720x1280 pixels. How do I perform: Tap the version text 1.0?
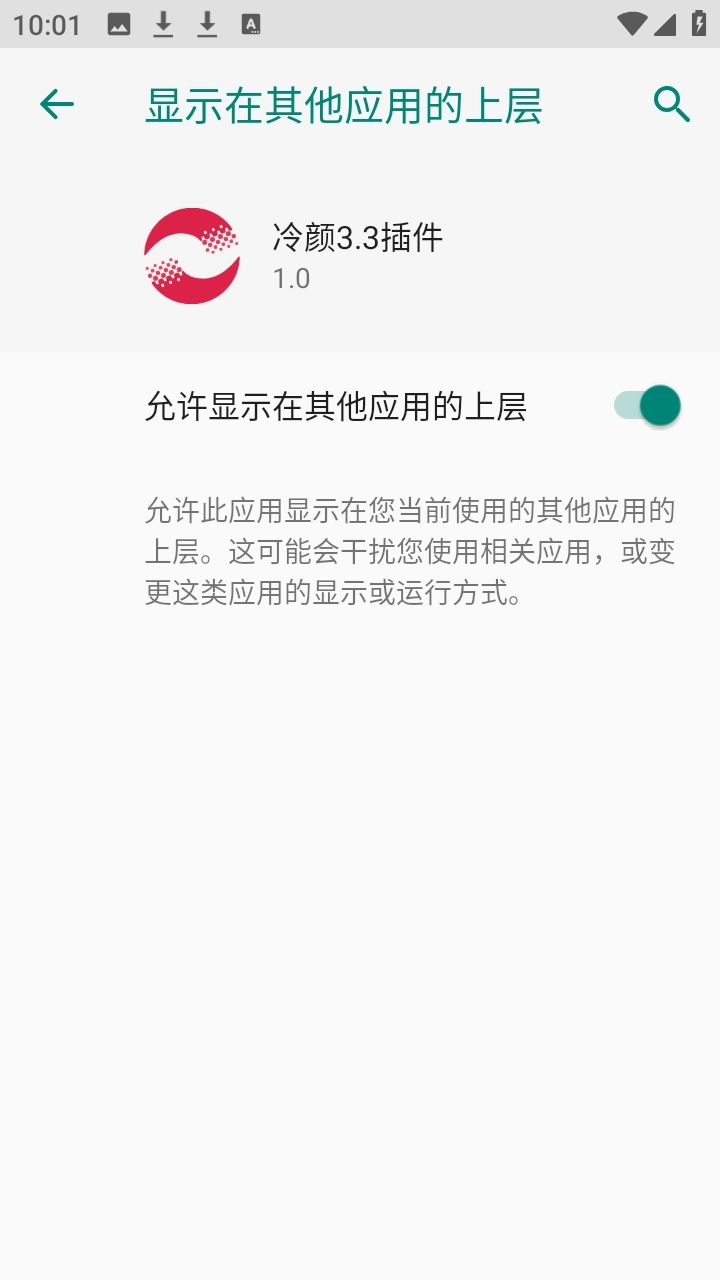(291, 278)
